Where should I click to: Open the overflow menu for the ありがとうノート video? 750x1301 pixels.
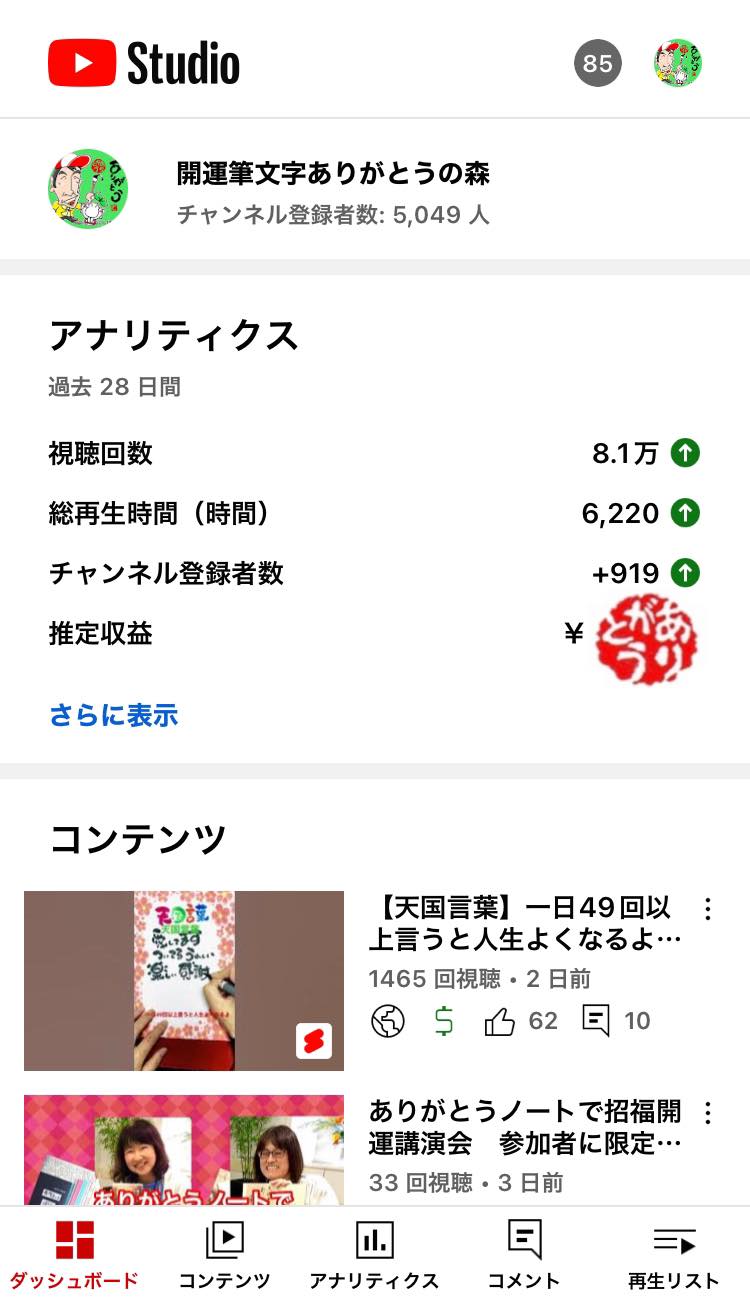[708, 1113]
